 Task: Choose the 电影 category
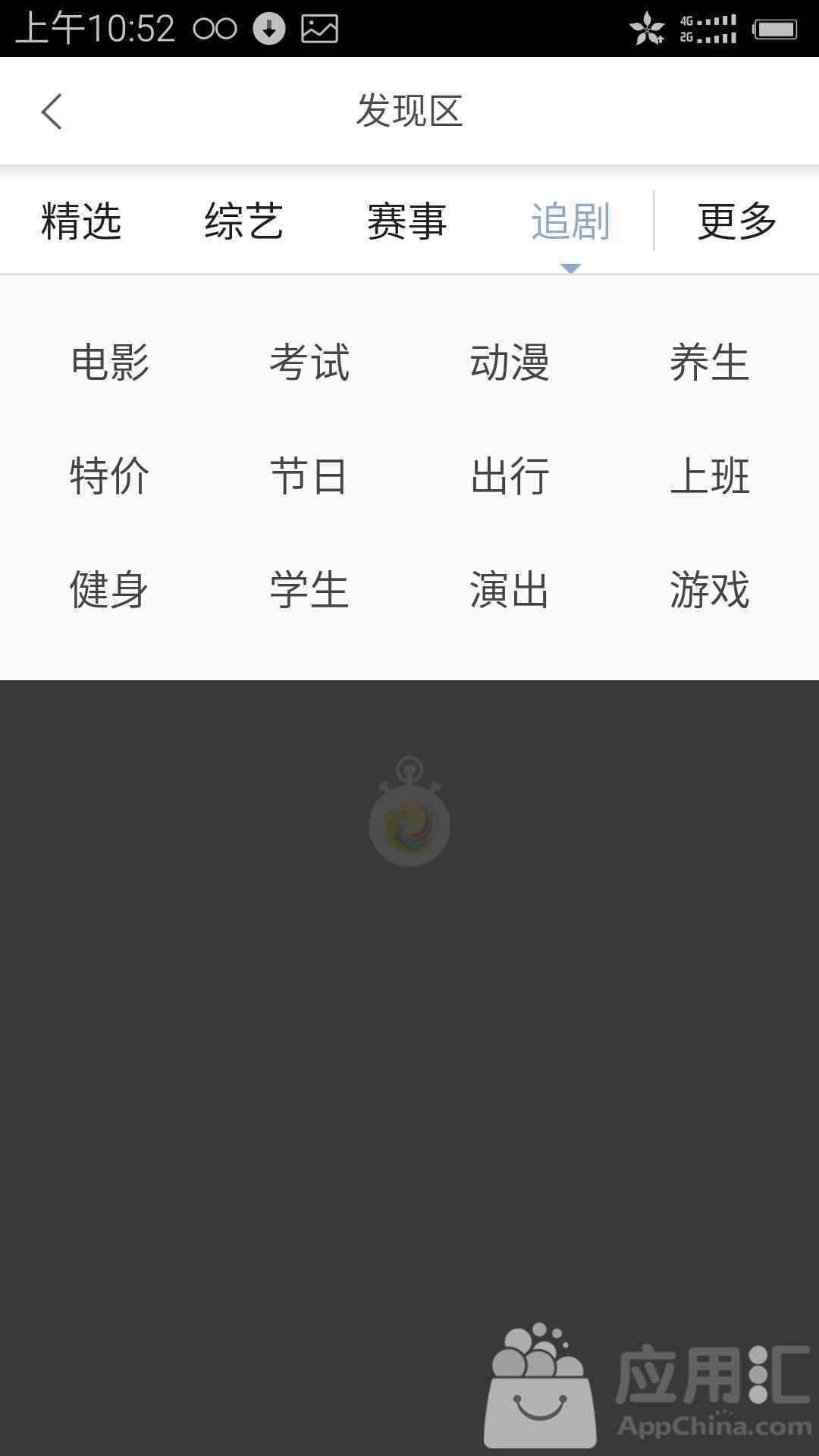[110, 362]
